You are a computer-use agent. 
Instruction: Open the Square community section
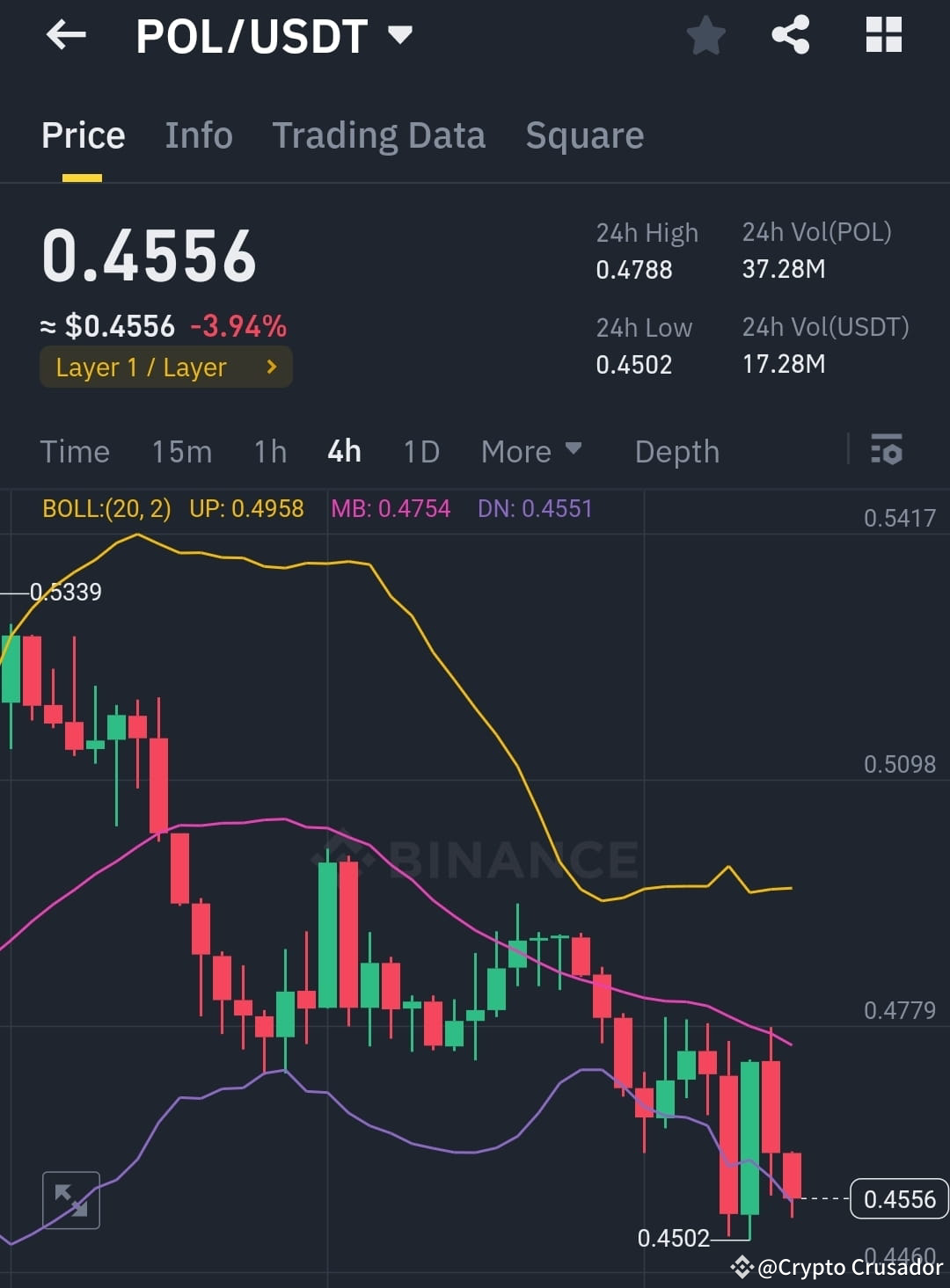point(584,135)
